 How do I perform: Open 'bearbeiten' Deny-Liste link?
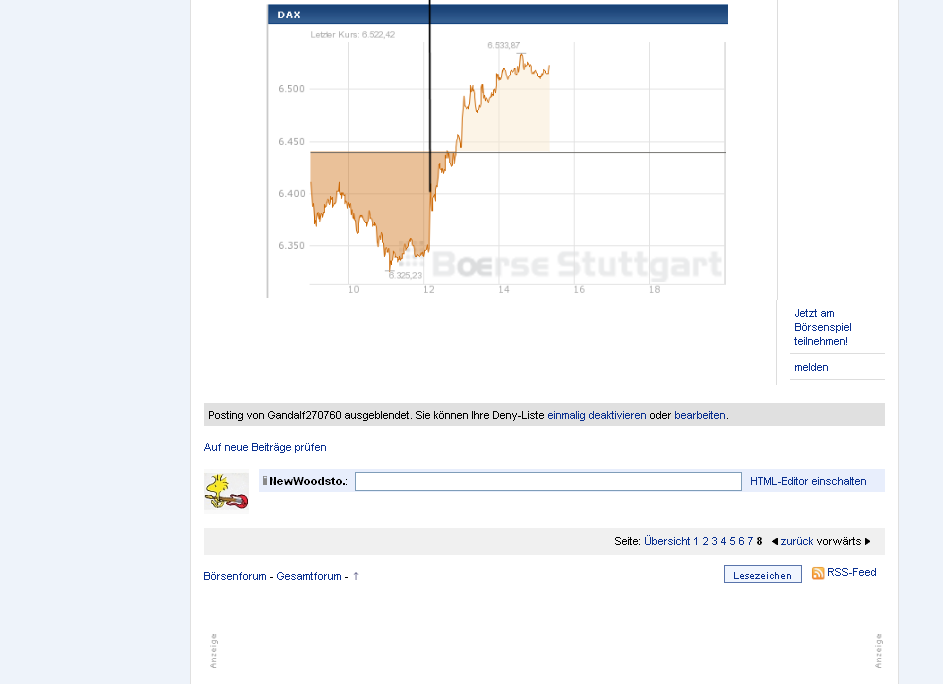point(700,415)
